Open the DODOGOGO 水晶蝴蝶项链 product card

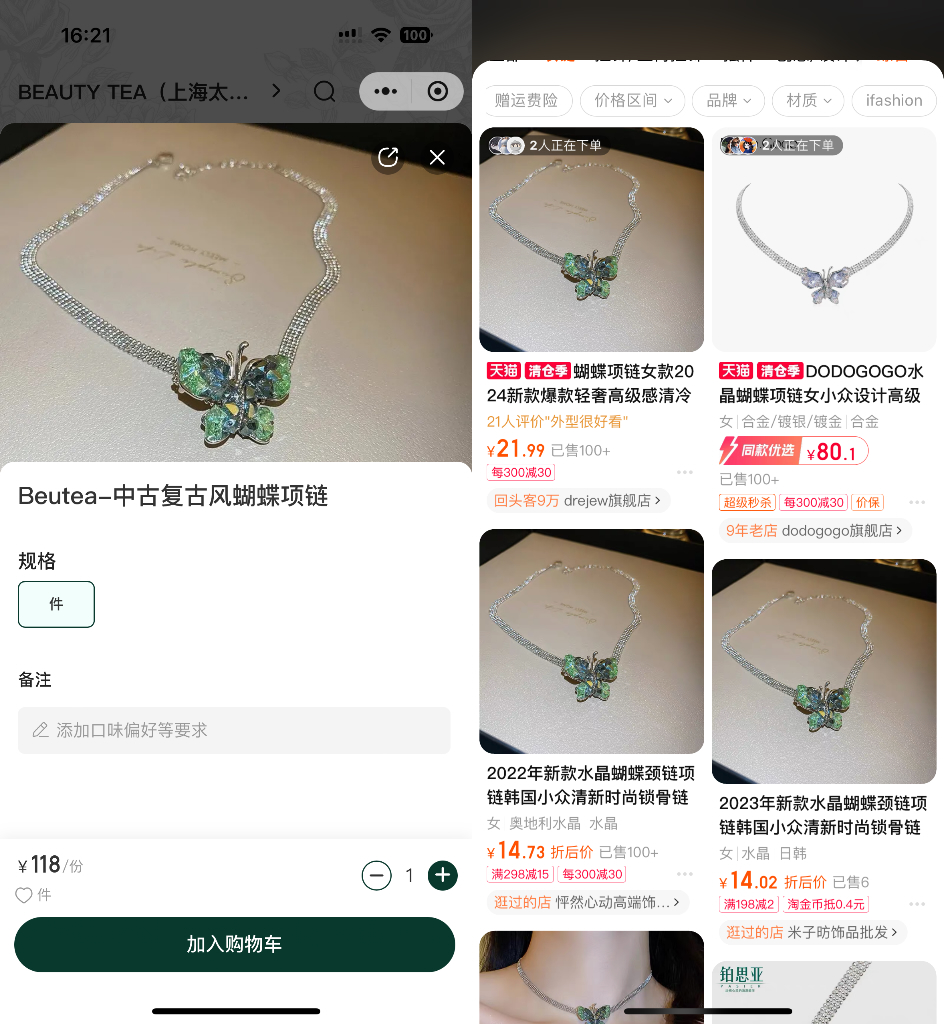824,240
